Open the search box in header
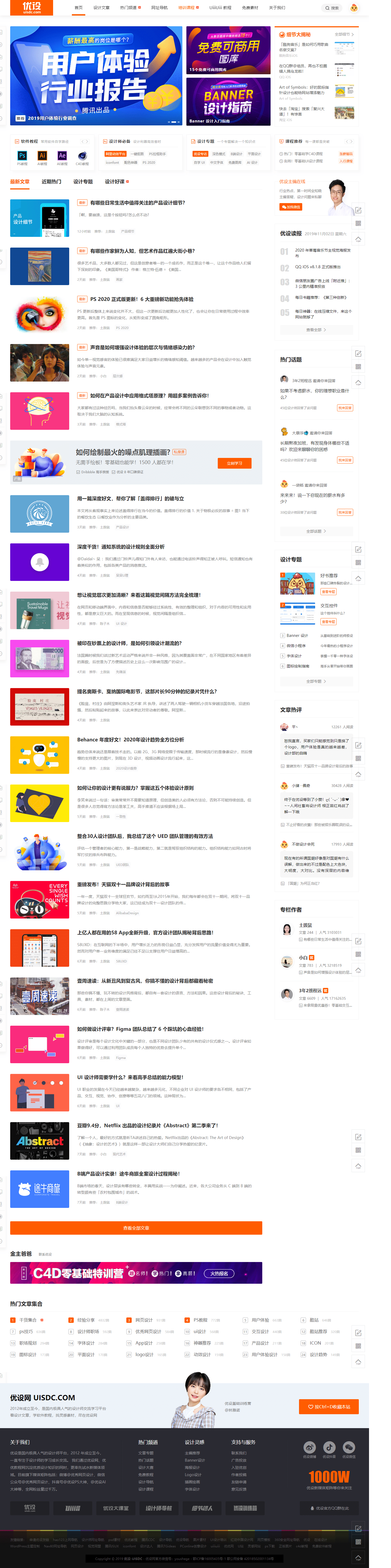The image size is (391, 1568). 333,8
